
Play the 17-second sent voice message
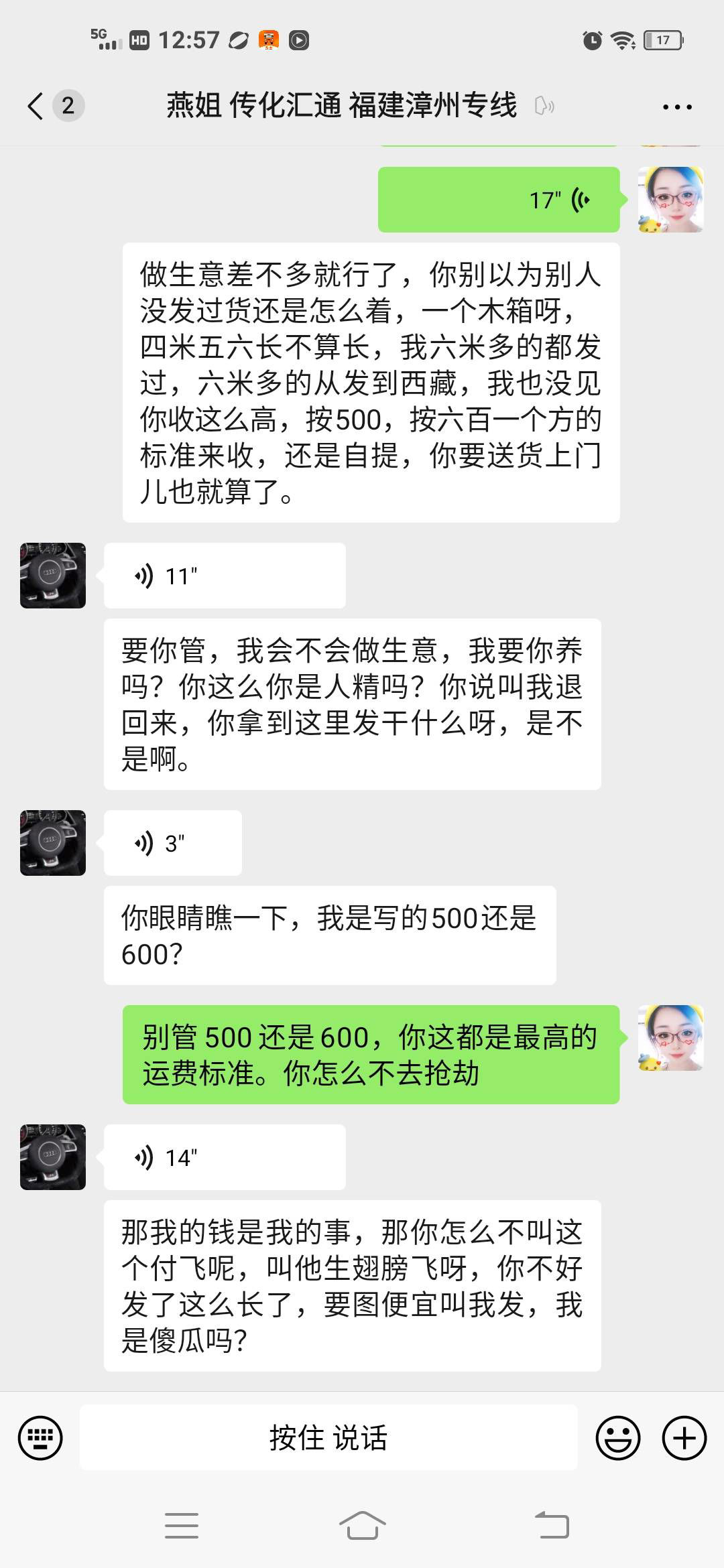(499, 200)
